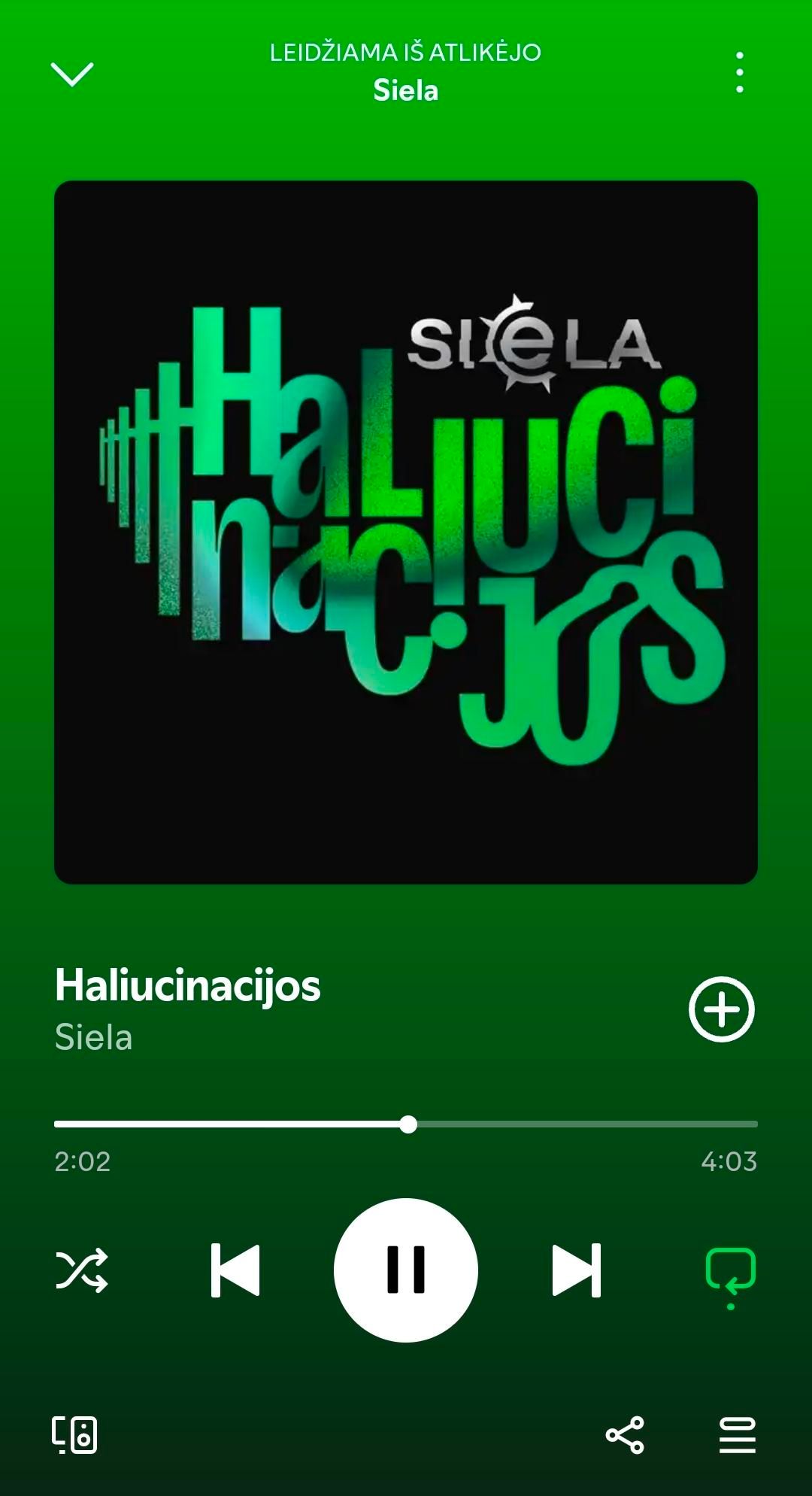The height and width of the screenshot is (1496, 812).
Task: Open the connect to device picker
Action: click(74, 1435)
